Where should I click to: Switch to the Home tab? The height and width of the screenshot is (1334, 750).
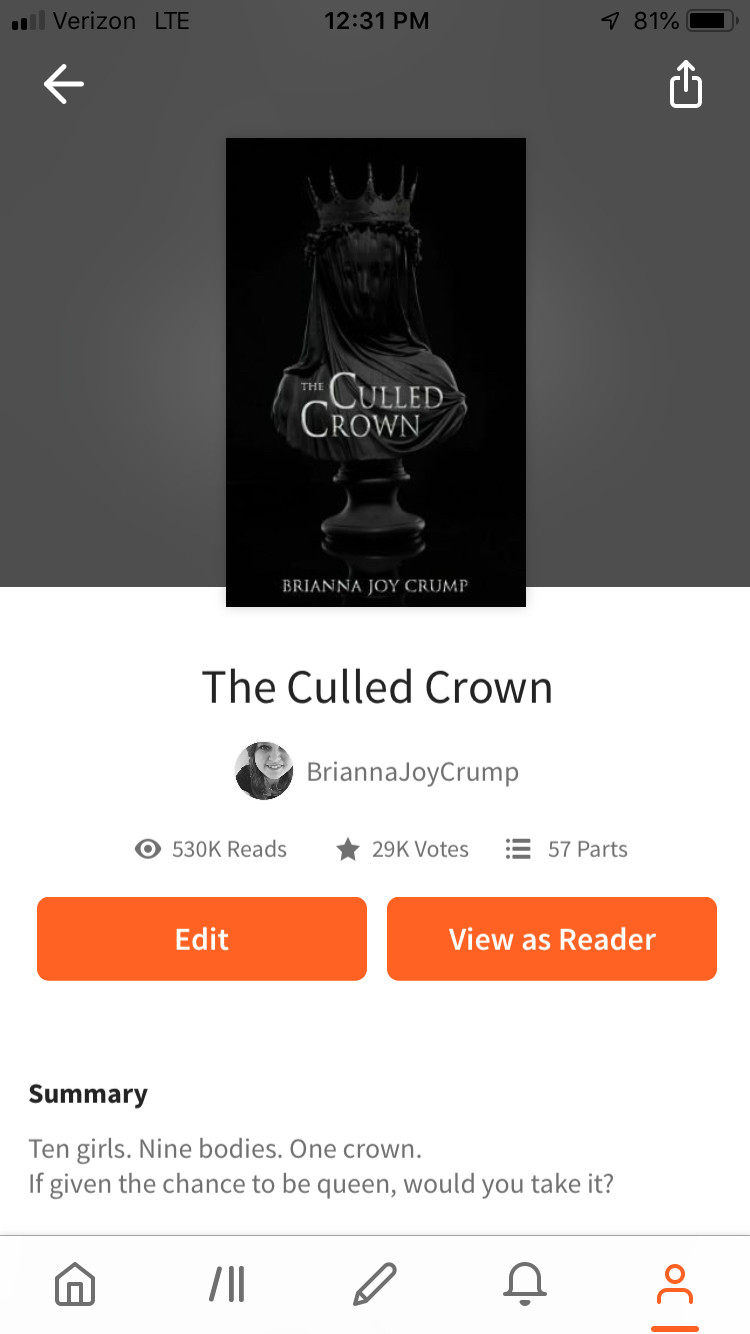pos(75,1284)
